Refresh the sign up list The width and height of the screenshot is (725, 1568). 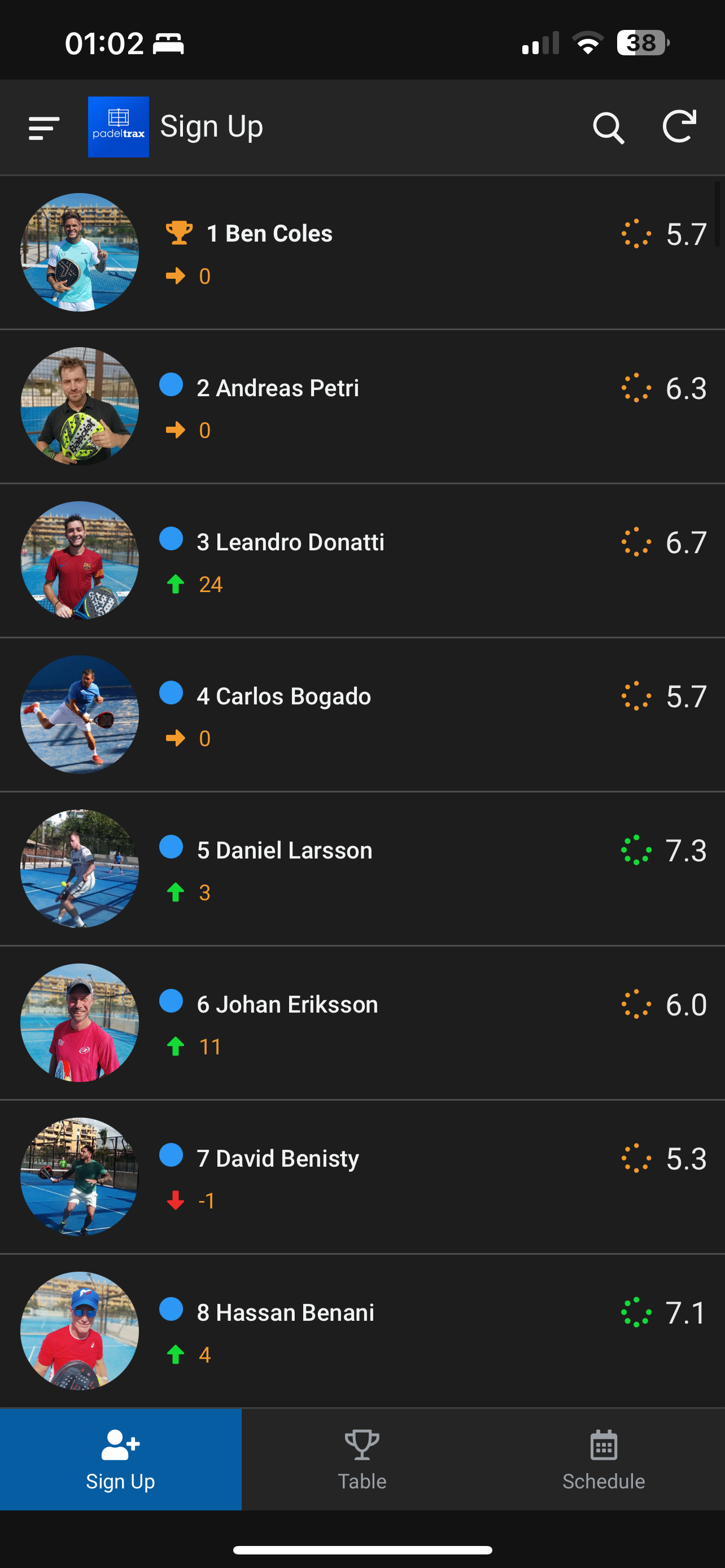(679, 126)
